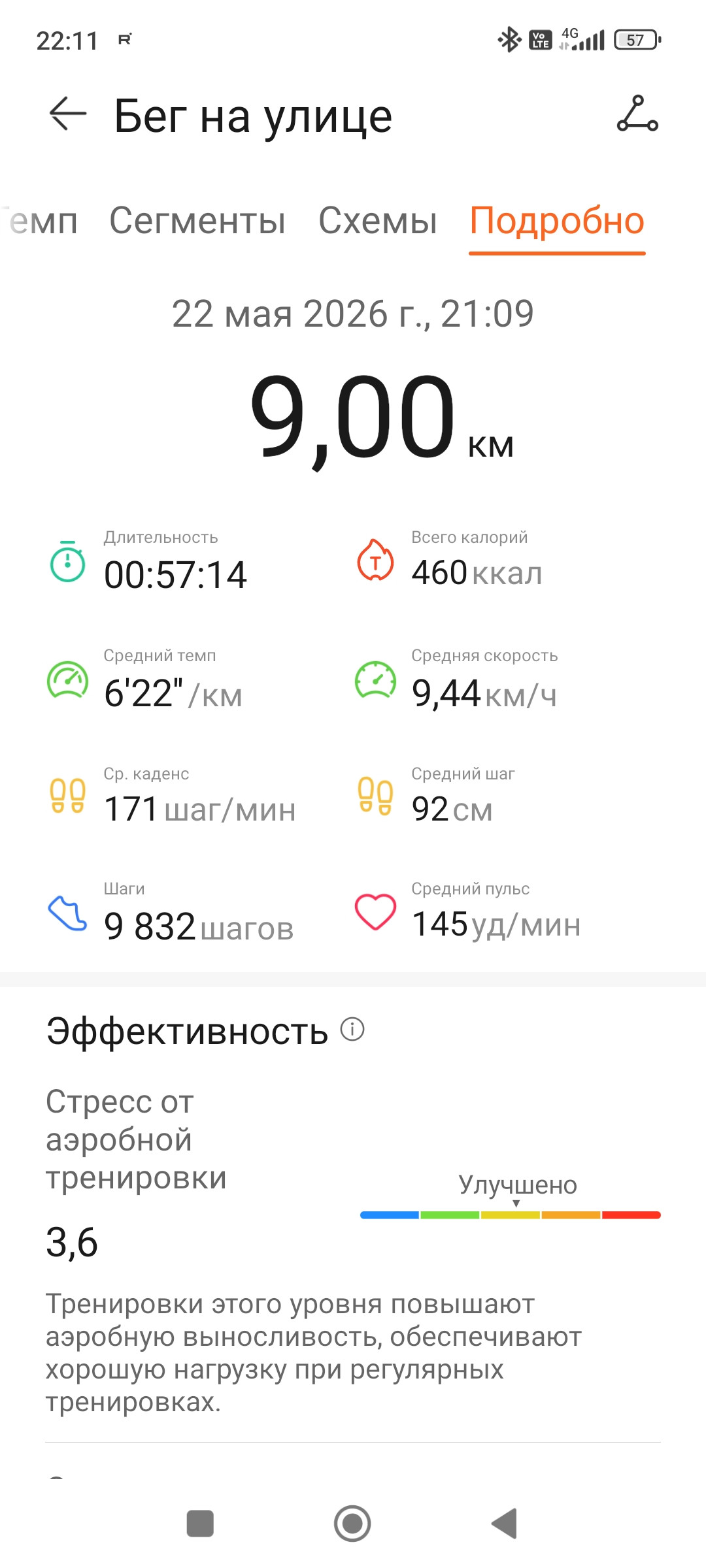
Task: Switch to the Схемы tab
Action: tap(378, 221)
